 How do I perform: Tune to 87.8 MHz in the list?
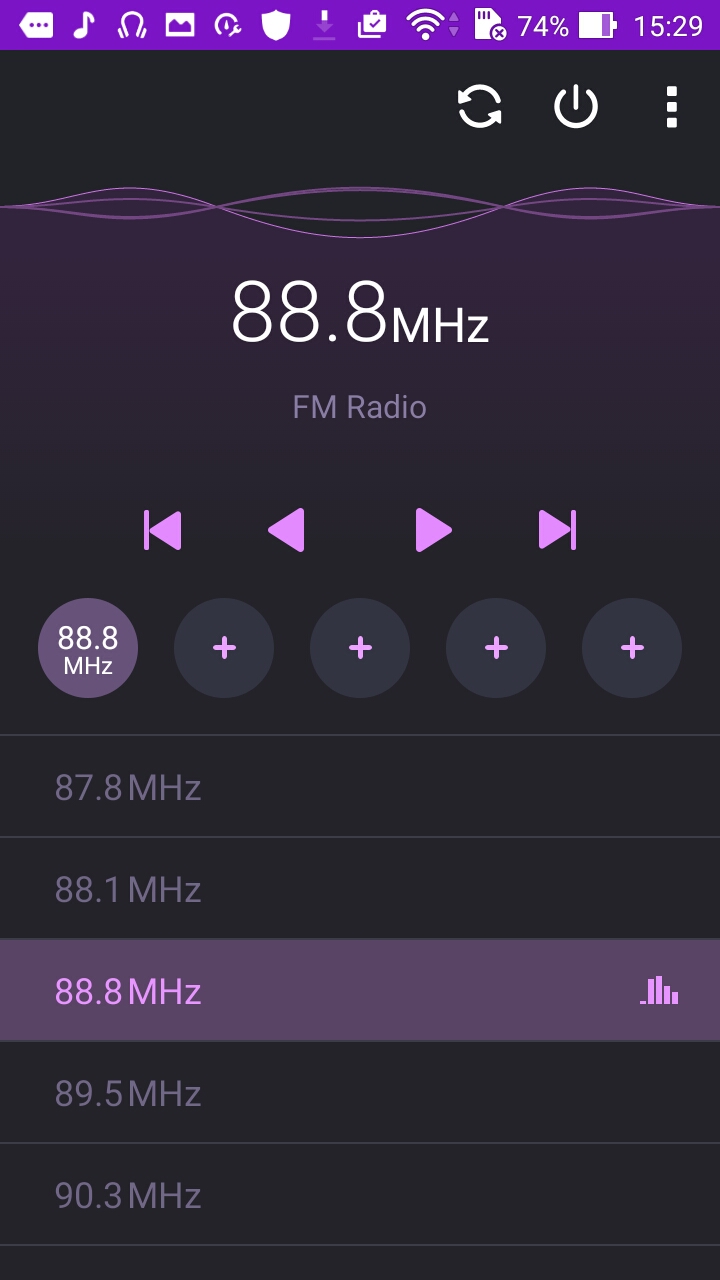[360, 788]
